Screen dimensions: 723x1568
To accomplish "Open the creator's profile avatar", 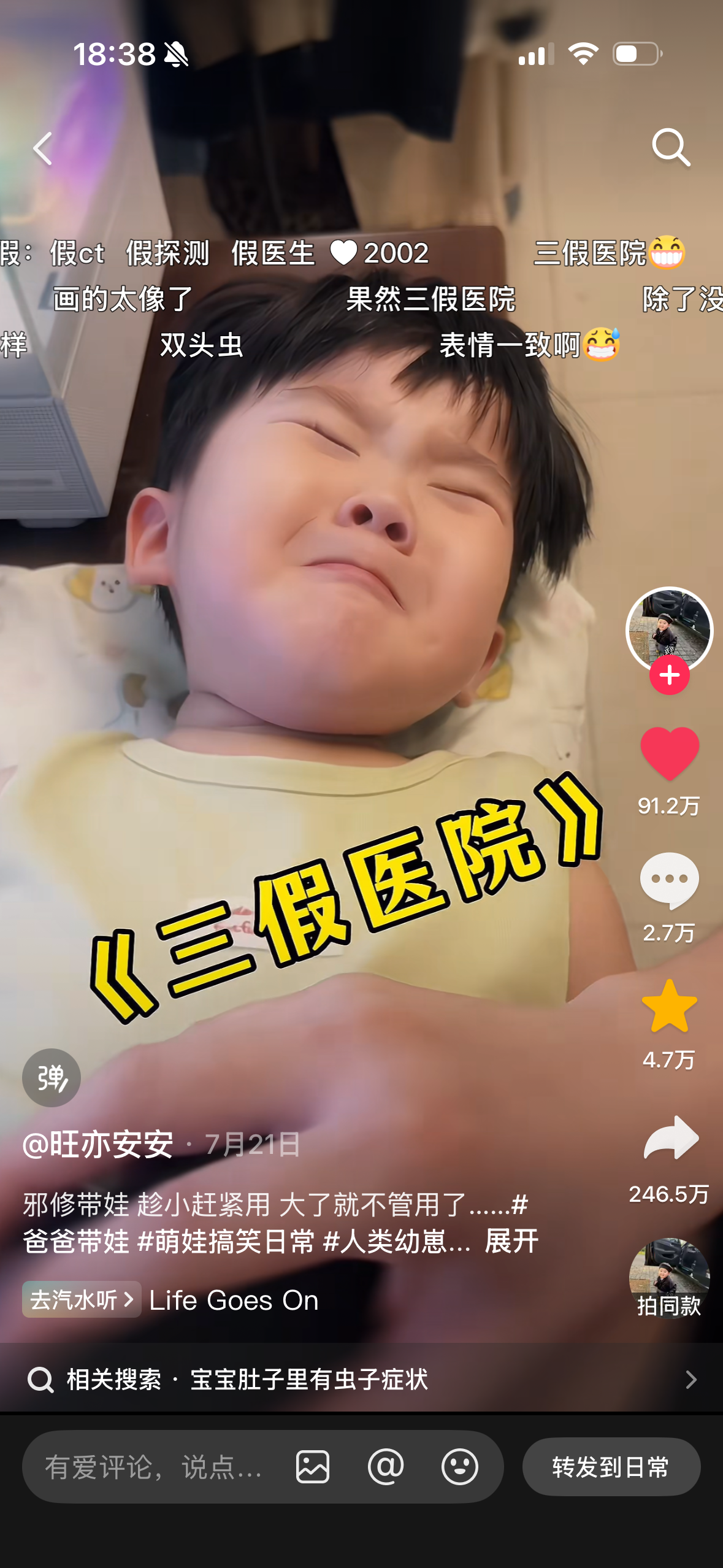I will 669,629.
